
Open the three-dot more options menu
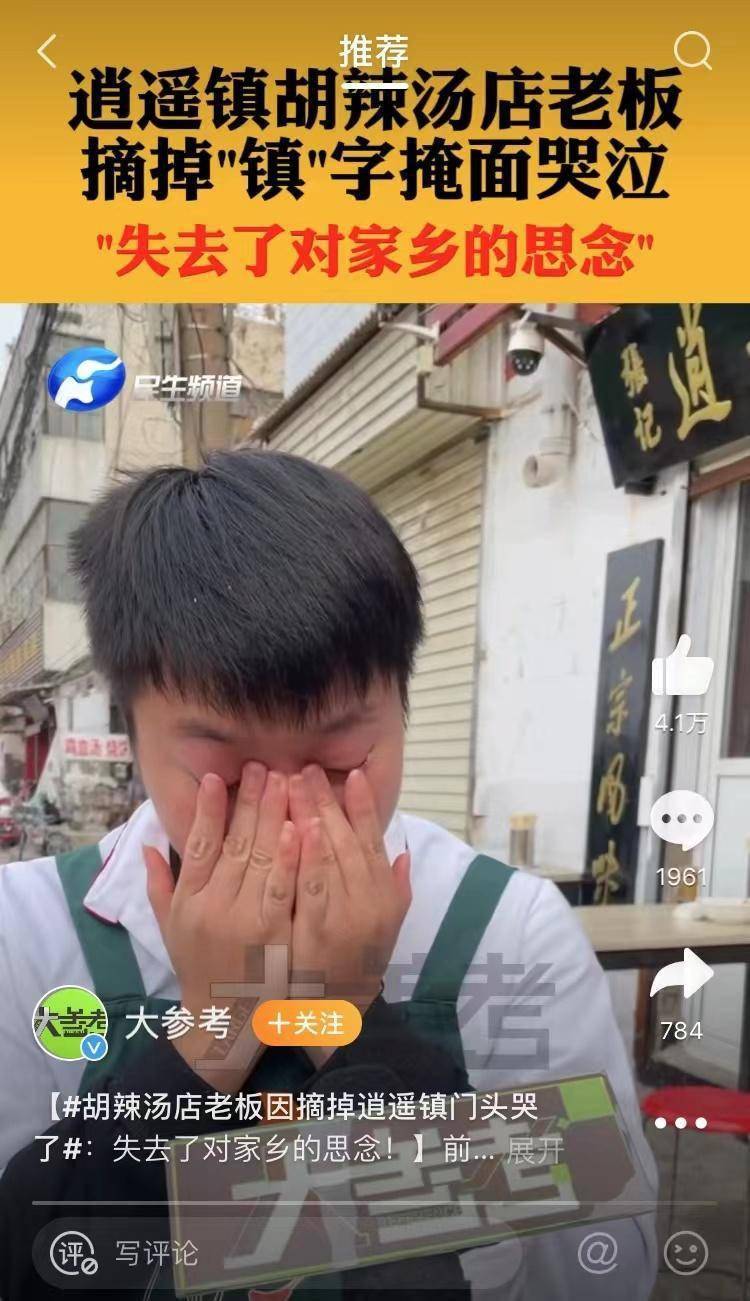682,1122
